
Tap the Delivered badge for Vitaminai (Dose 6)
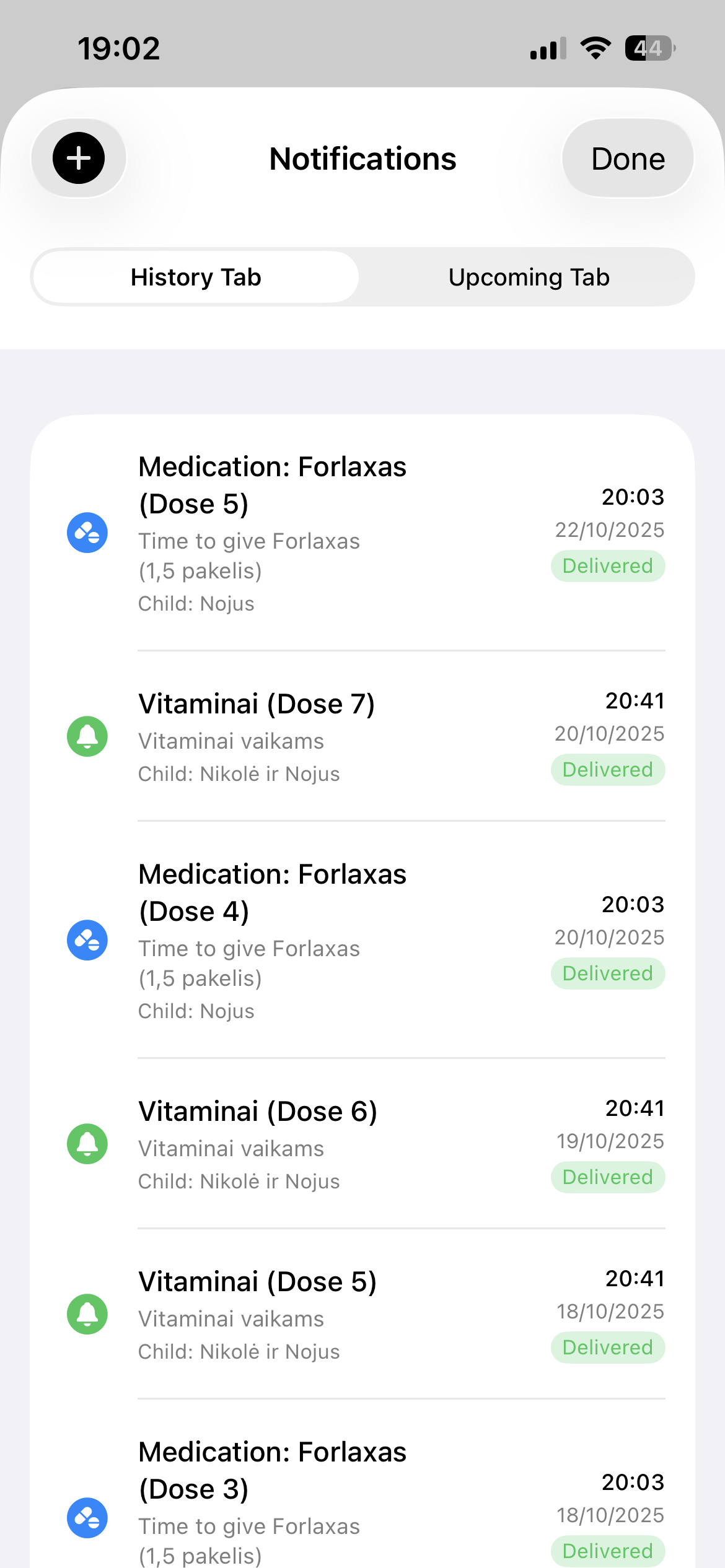(x=607, y=1177)
